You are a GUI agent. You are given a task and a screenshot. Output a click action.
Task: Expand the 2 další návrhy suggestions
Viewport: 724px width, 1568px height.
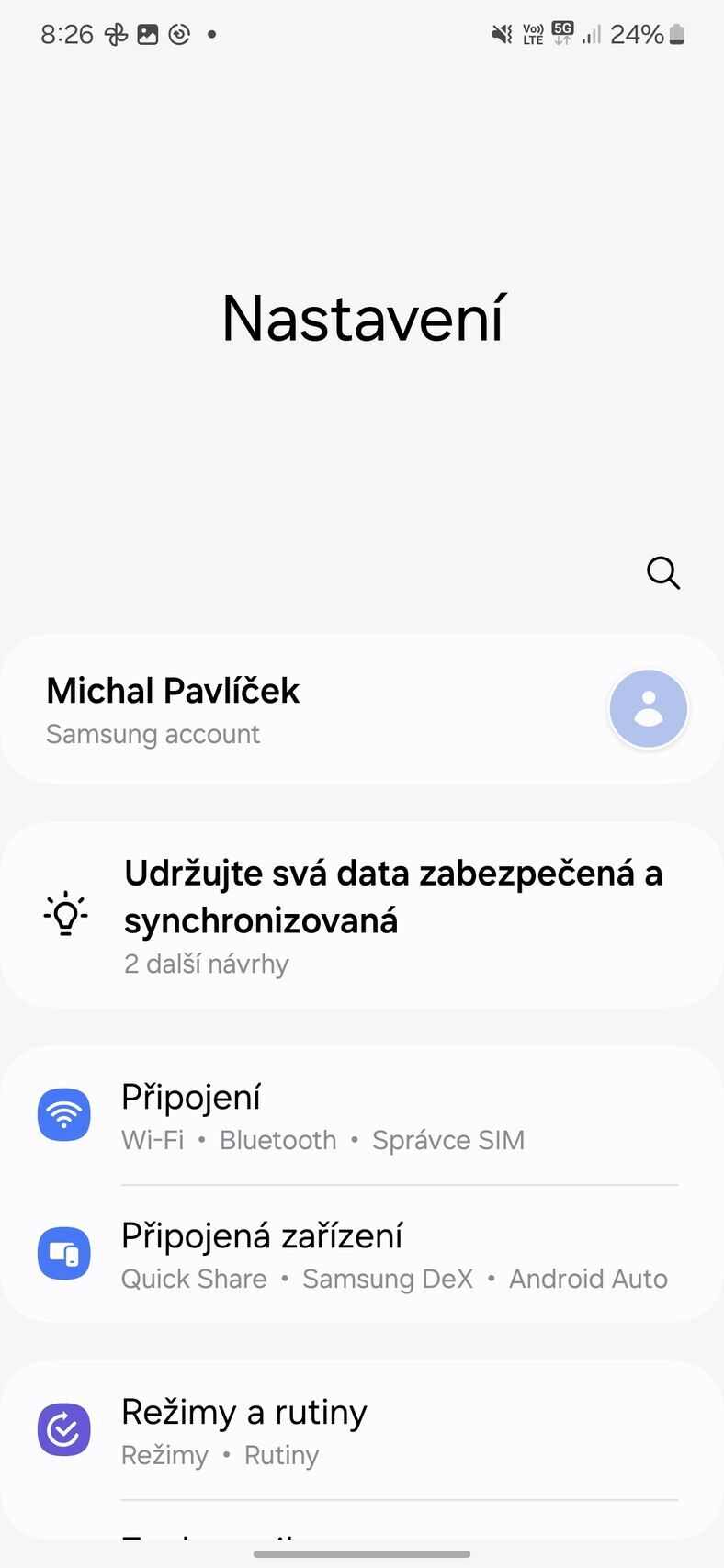206,964
